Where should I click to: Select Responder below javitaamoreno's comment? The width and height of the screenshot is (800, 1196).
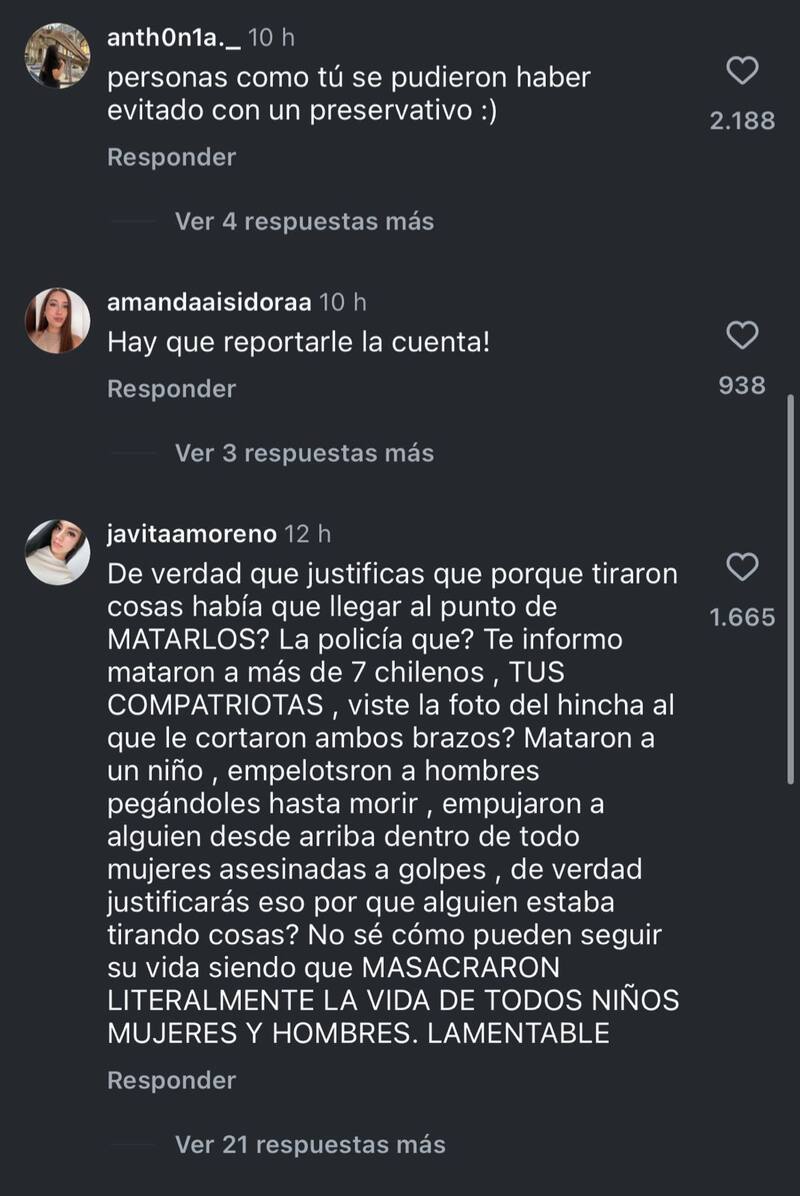point(171,1080)
